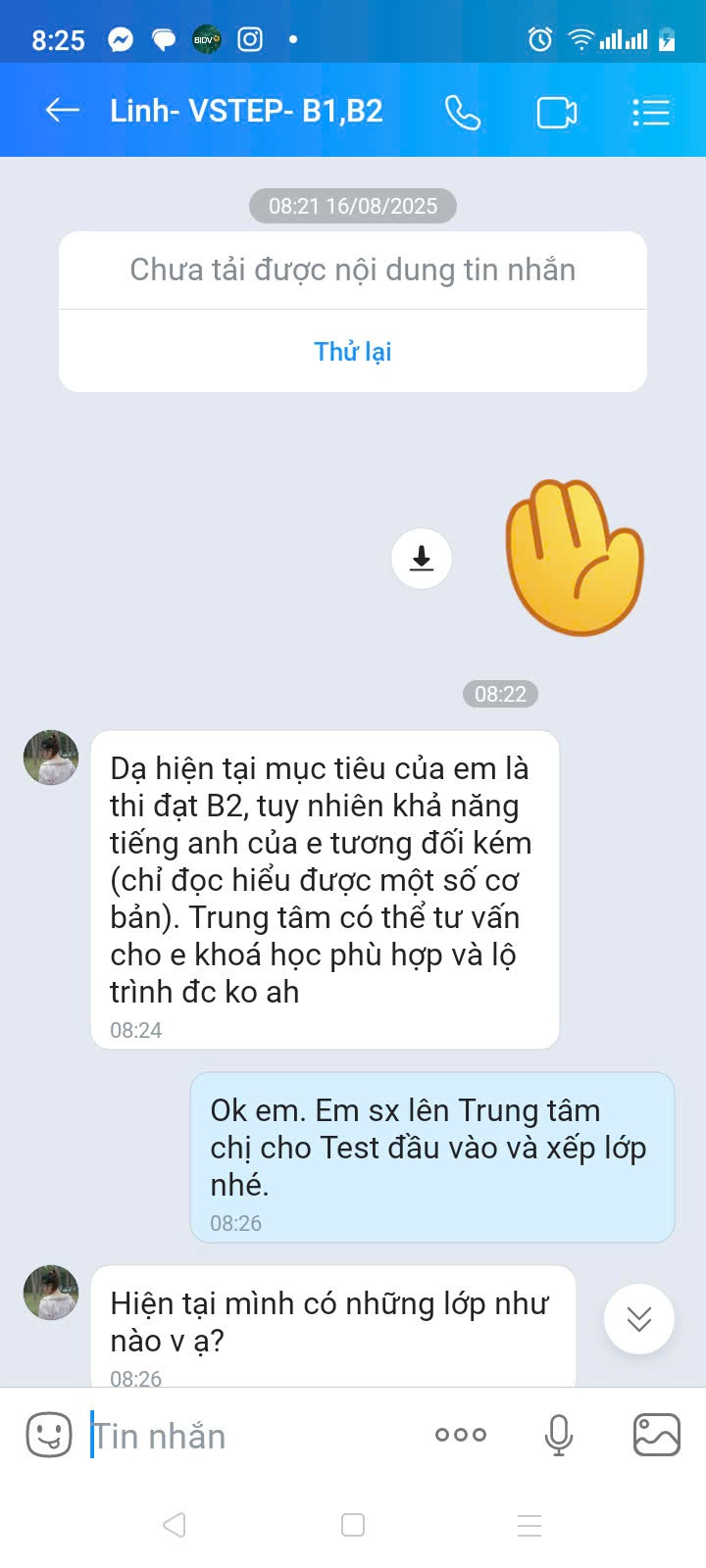The image size is (706, 1568).
Task: Download the hand sticker
Action: [422, 559]
